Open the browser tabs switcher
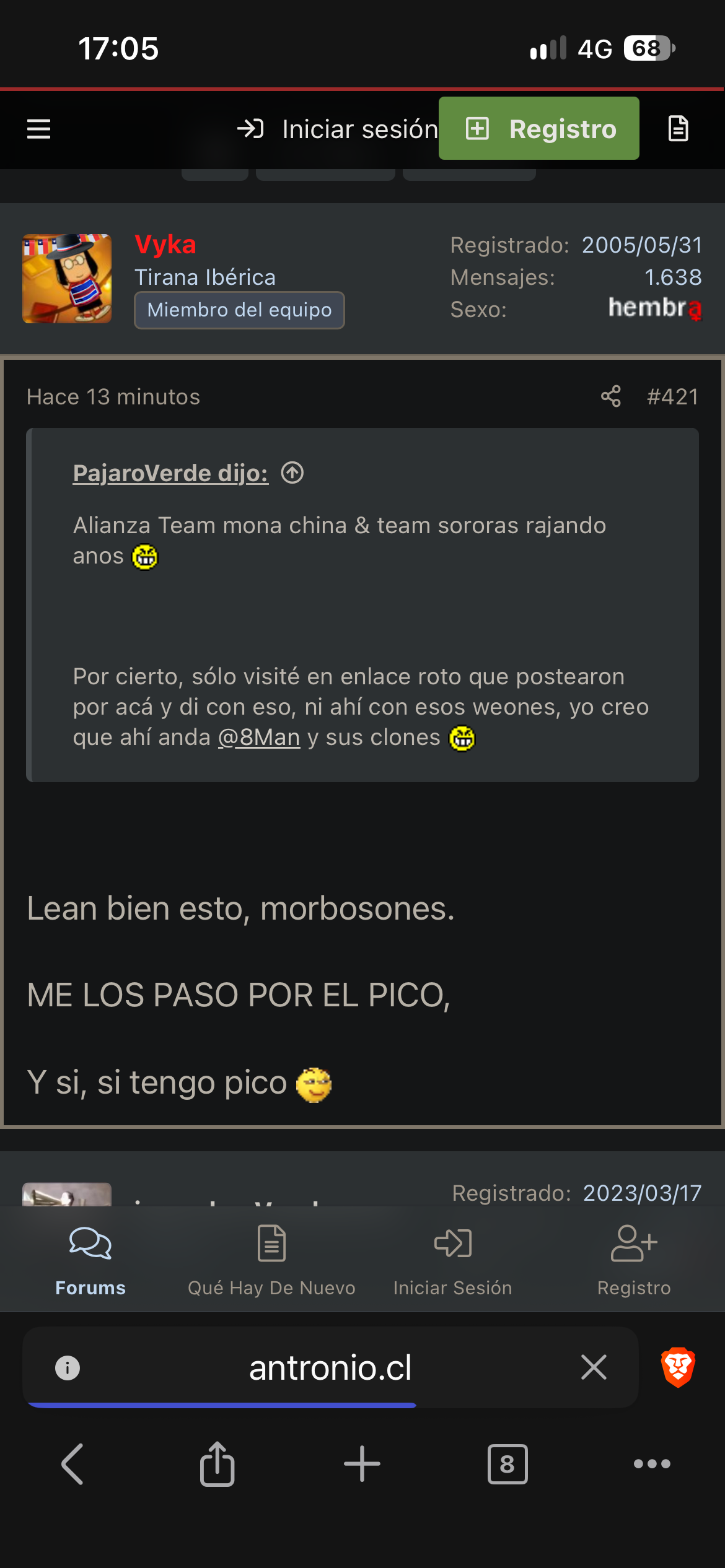The image size is (725, 1568). click(507, 1464)
